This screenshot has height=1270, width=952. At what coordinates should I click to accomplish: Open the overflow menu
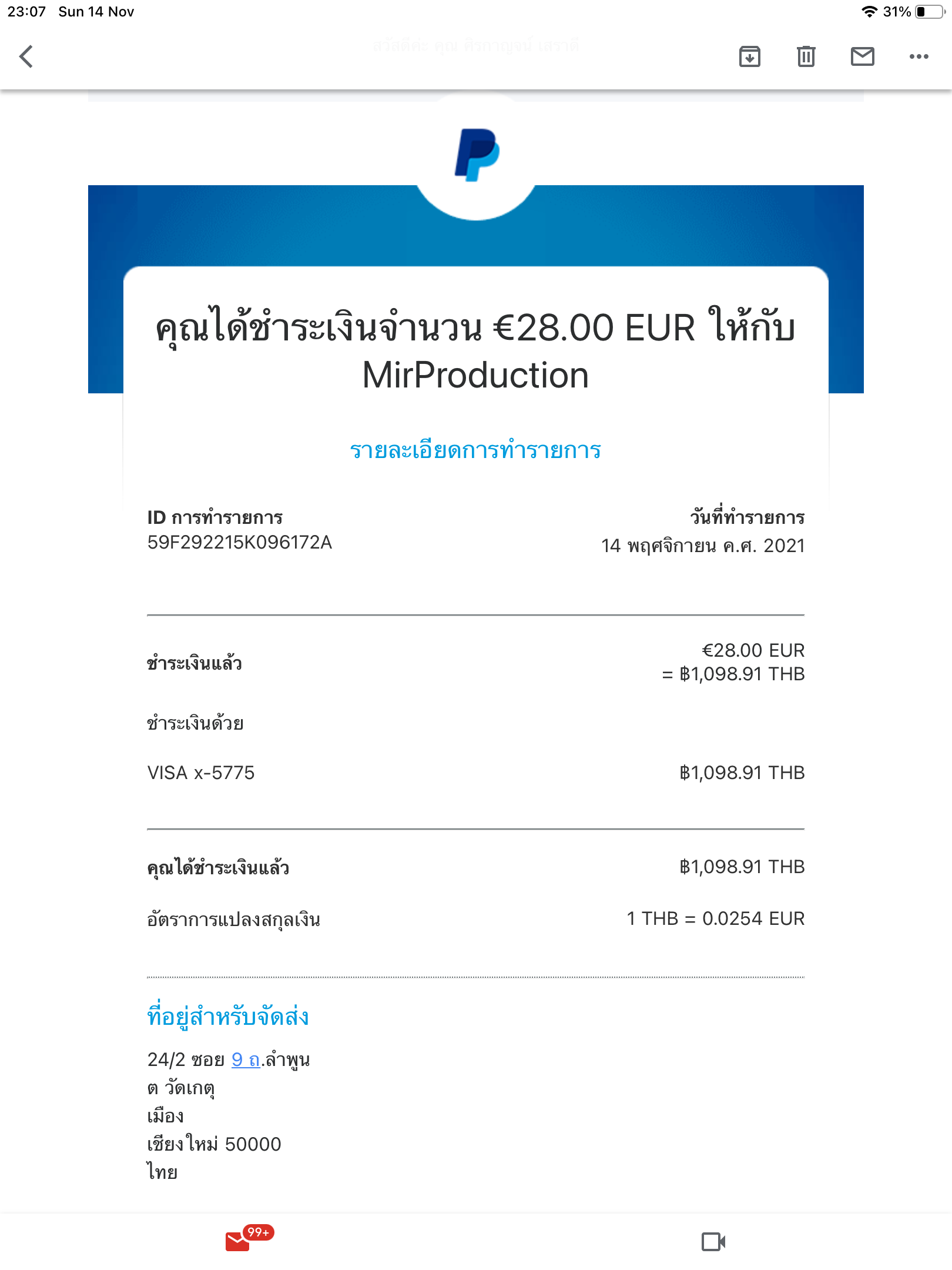point(919,56)
